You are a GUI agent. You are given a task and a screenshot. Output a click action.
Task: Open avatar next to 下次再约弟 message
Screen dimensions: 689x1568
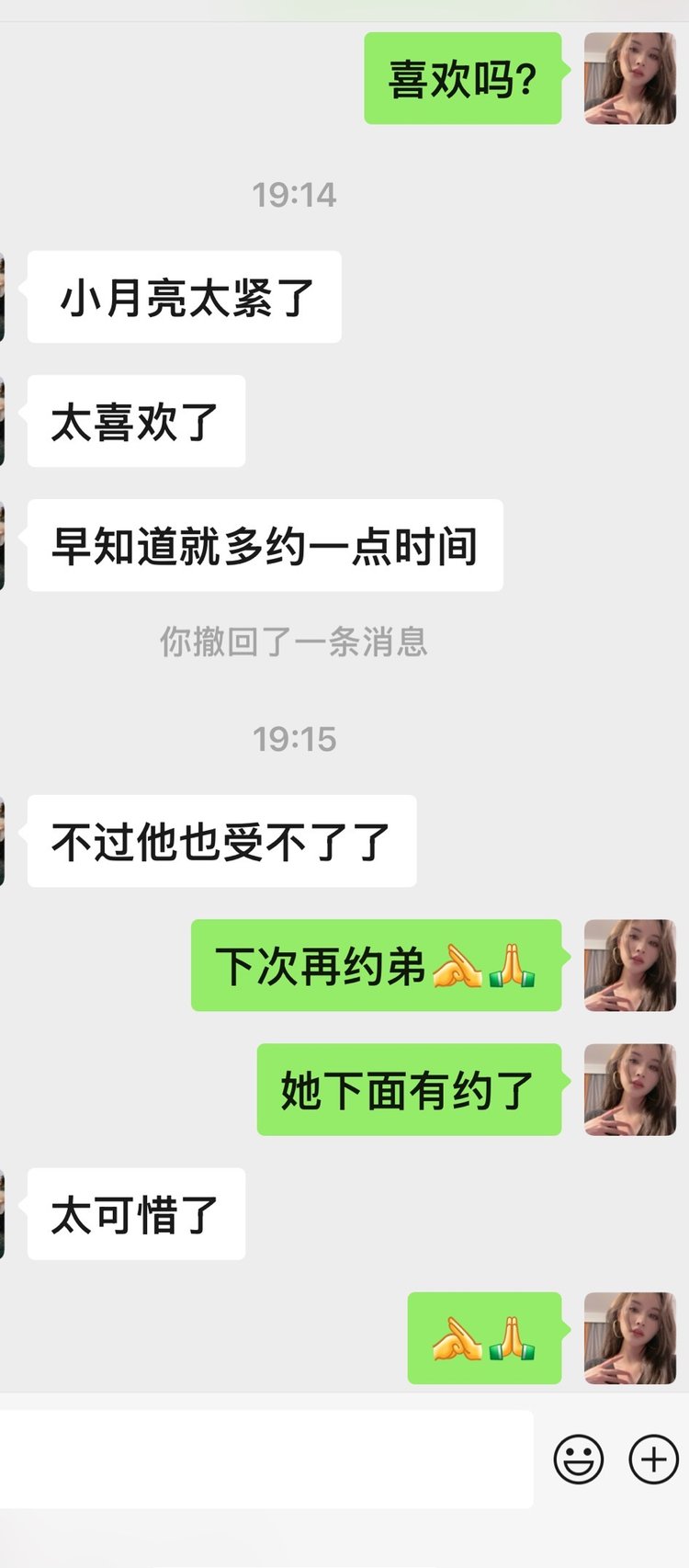[x=629, y=965]
